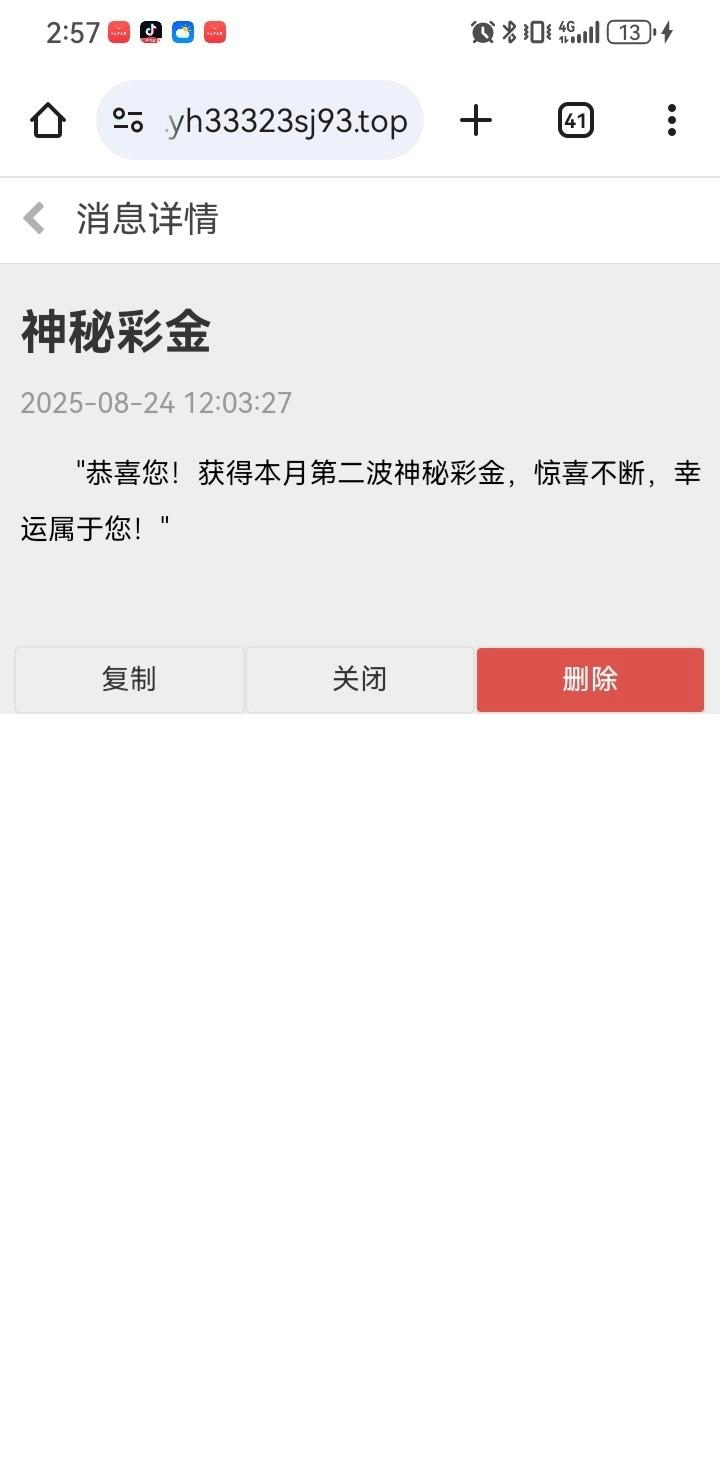Image resolution: width=720 pixels, height=1470 pixels.
Task: Open the browser overflow menu
Action: [671, 121]
